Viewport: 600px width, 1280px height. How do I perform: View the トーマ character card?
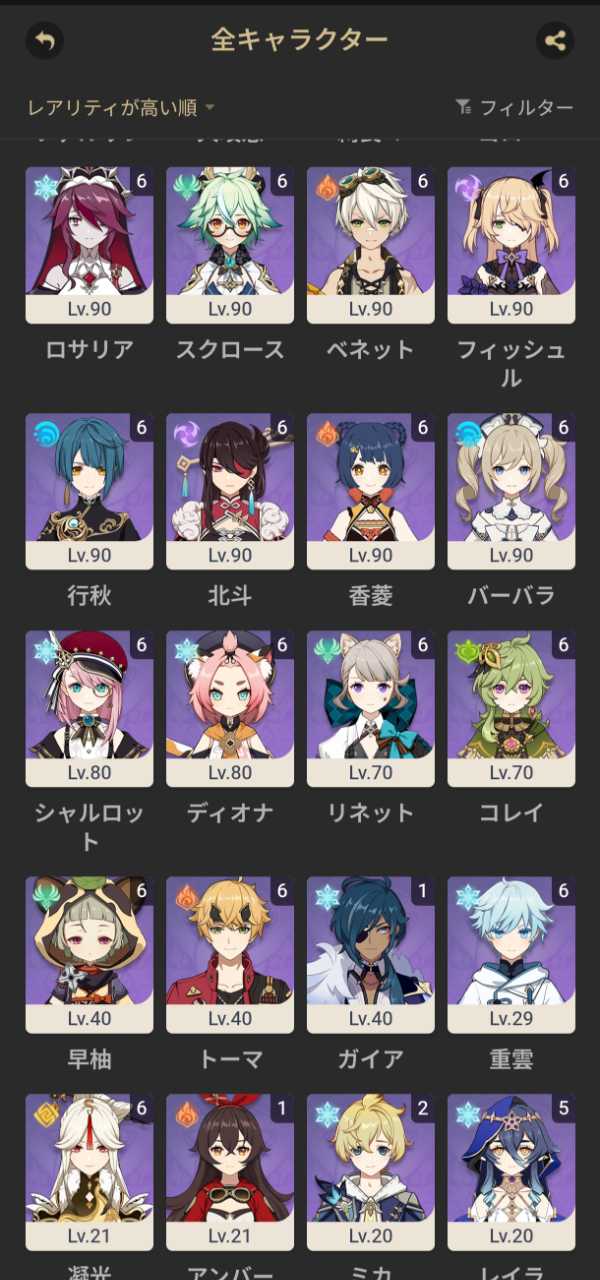pyautogui.click(x=230, y=955)
